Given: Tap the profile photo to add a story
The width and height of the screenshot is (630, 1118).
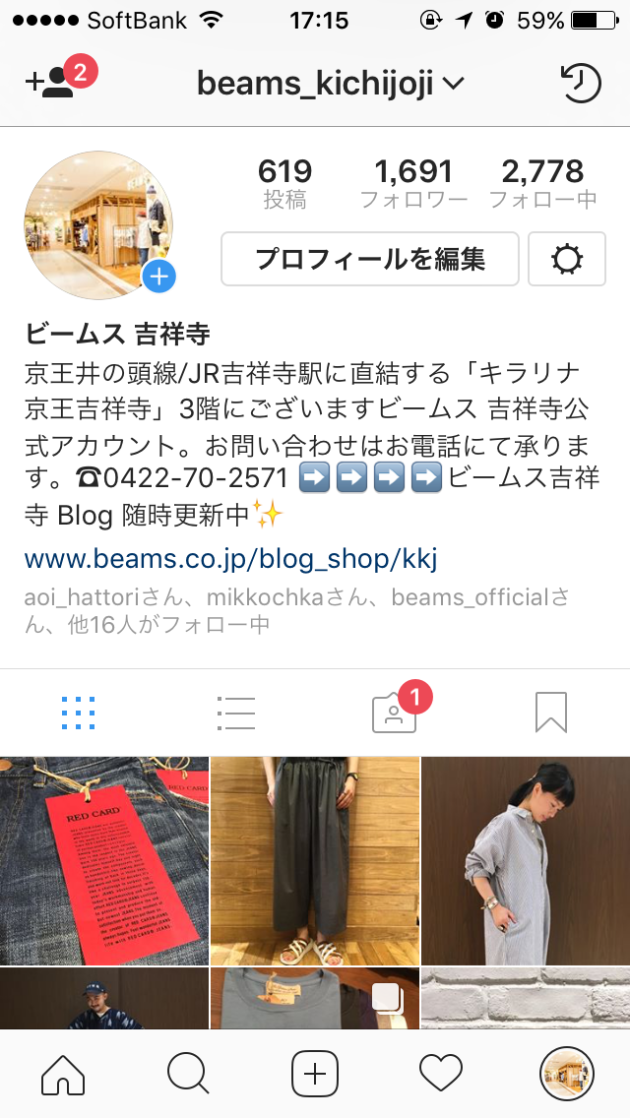Looking at the screenshot, I should point(98,225).
